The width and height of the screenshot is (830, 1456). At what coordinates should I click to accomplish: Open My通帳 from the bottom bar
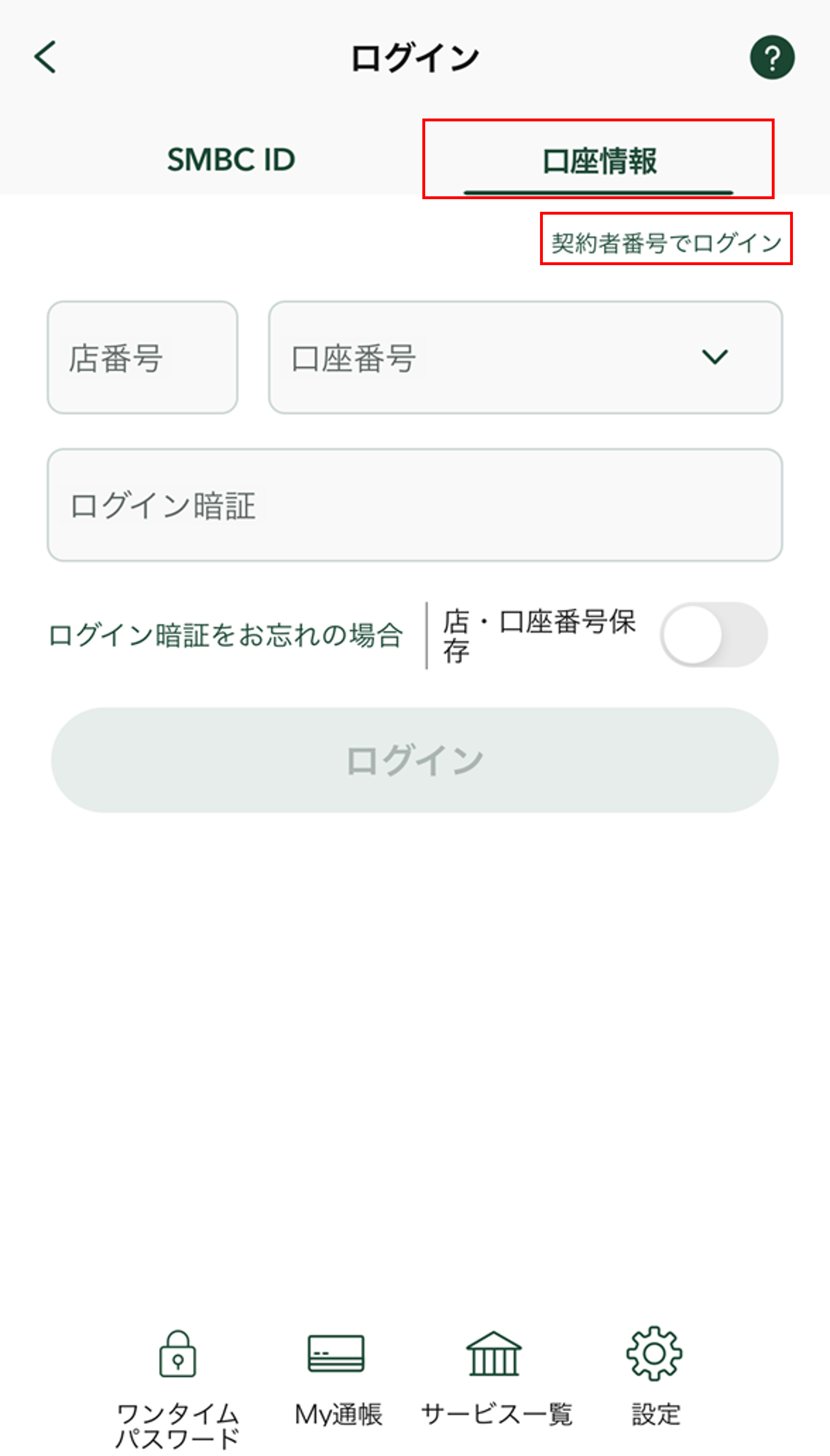[337, 1379]
